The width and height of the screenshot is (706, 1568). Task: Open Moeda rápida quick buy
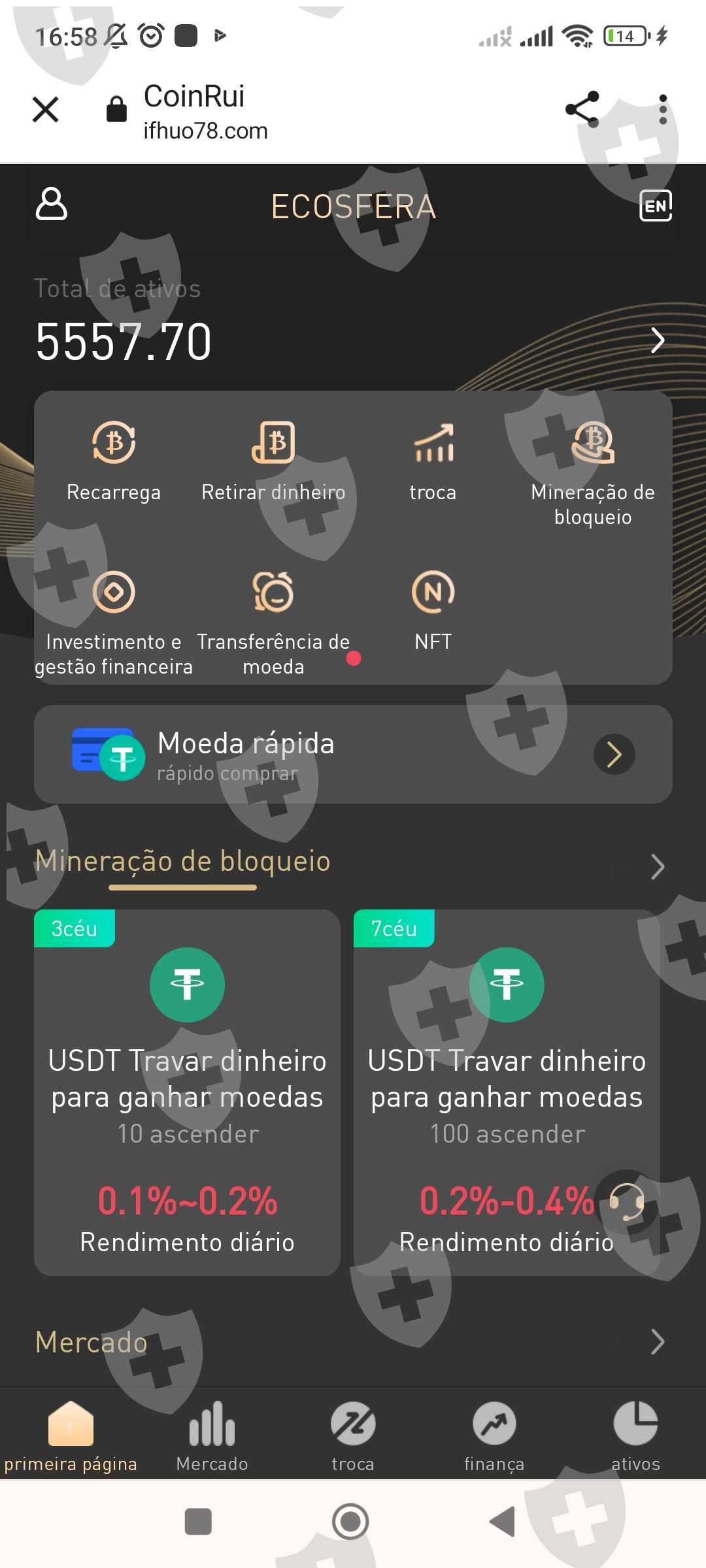[x=353, y=754]
